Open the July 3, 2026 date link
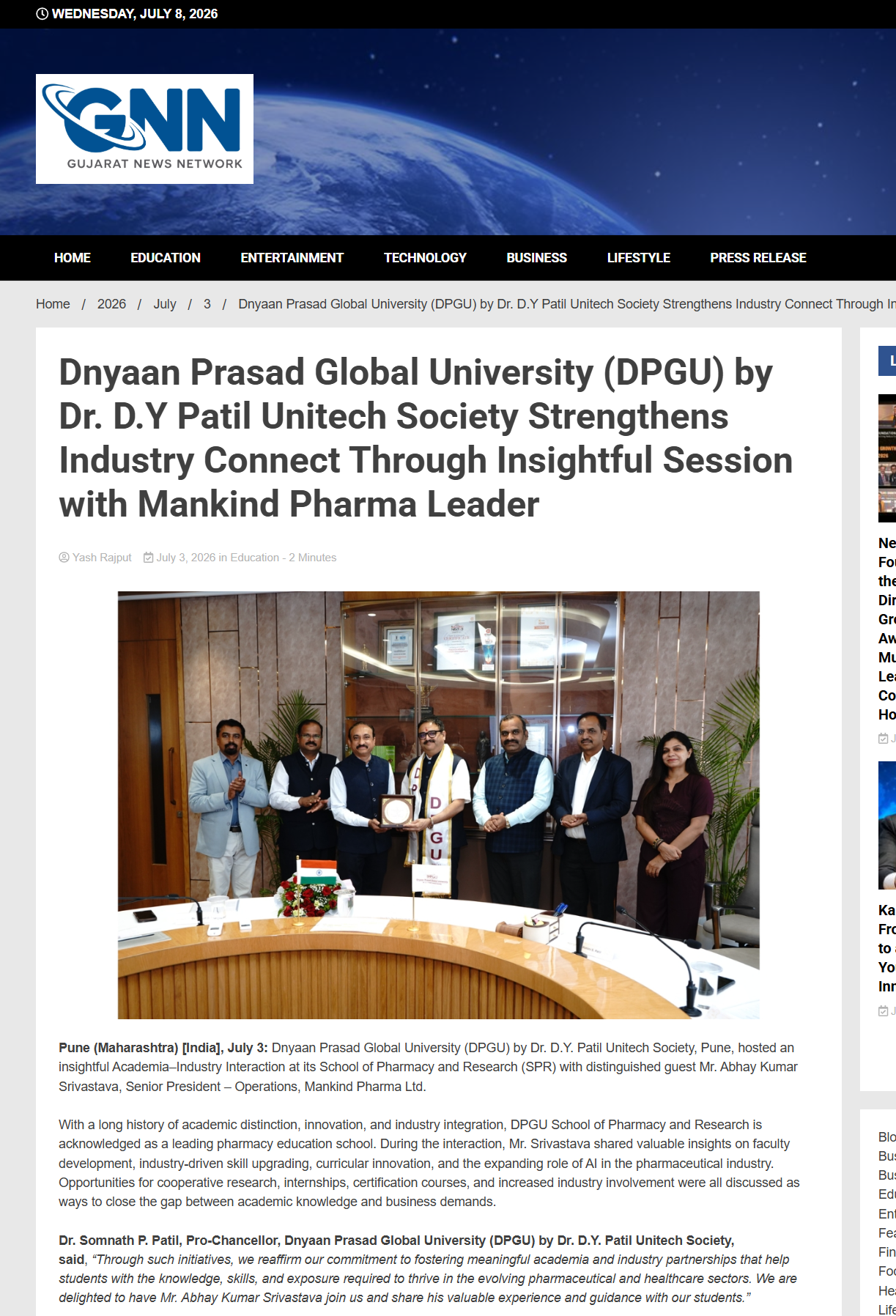The height and width of the screenshot is (1316, 896). [186, 558]
